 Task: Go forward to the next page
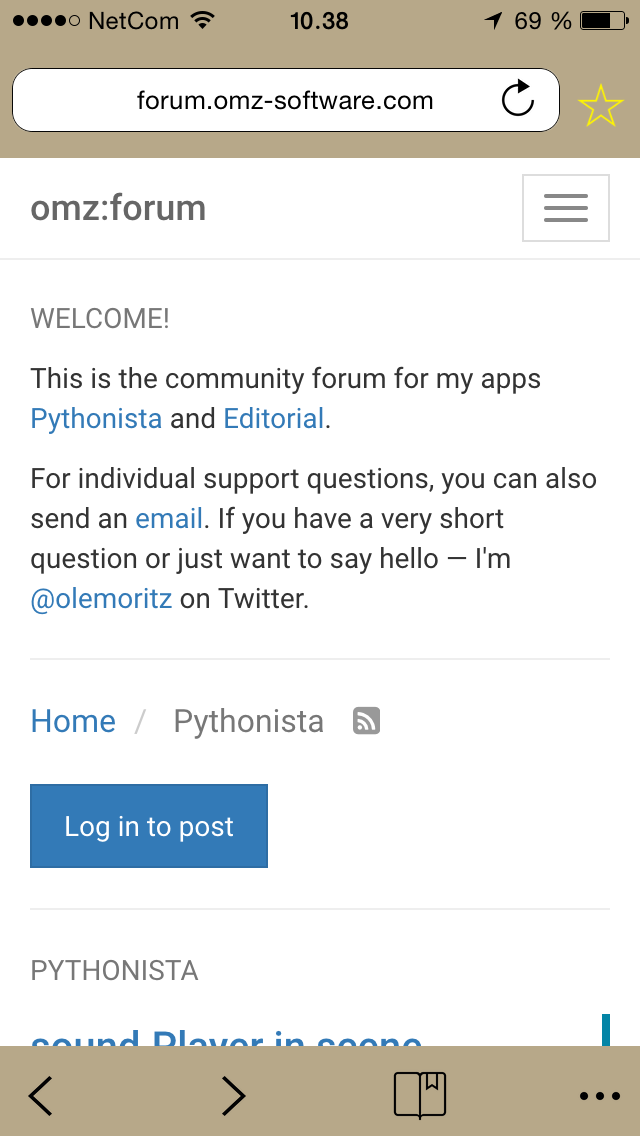click(x=233, y=1095)
